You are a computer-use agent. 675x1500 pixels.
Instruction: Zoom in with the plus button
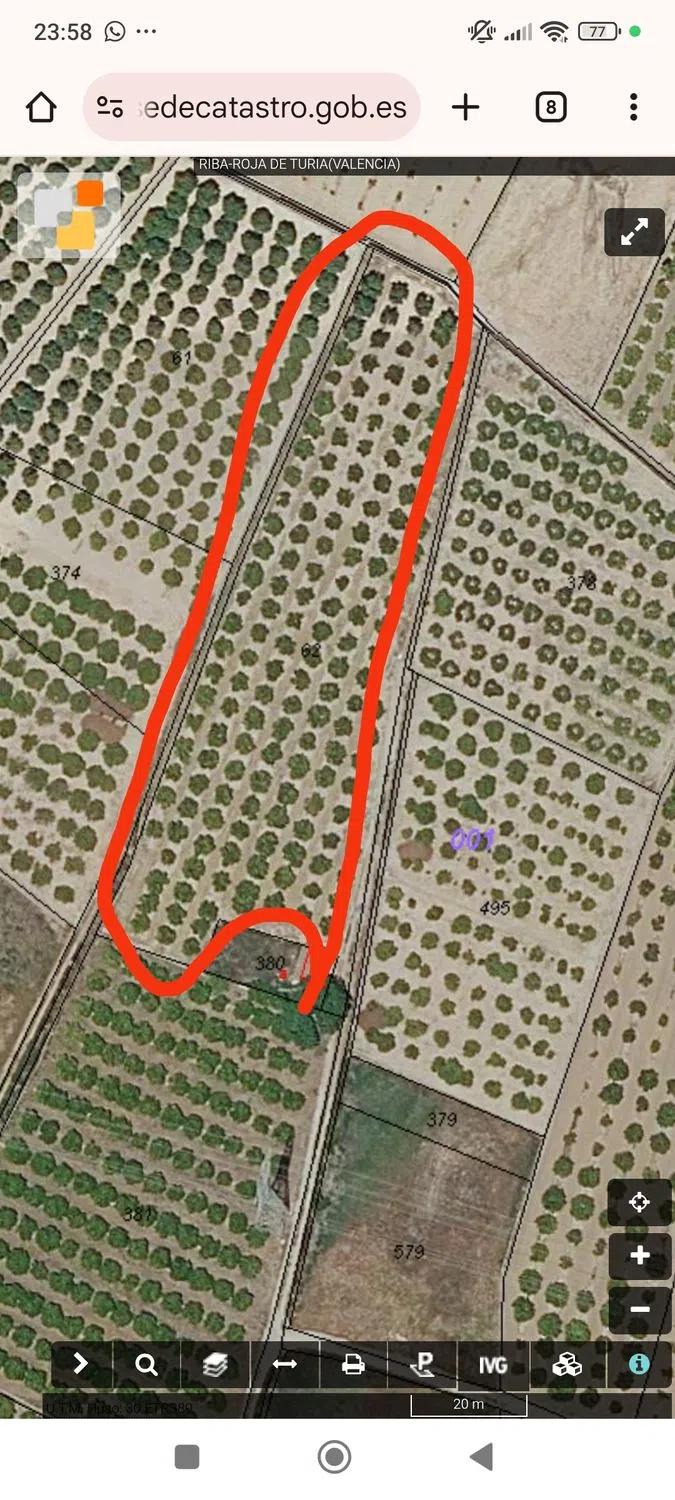click(x=640, y=1256)
